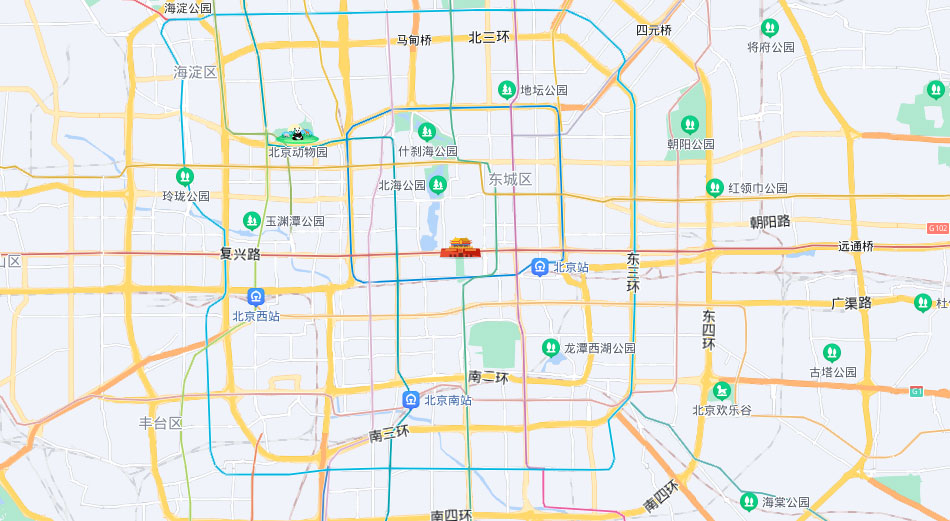Open the Tiananmen landmark icon
950x521 pixels.
460,246
